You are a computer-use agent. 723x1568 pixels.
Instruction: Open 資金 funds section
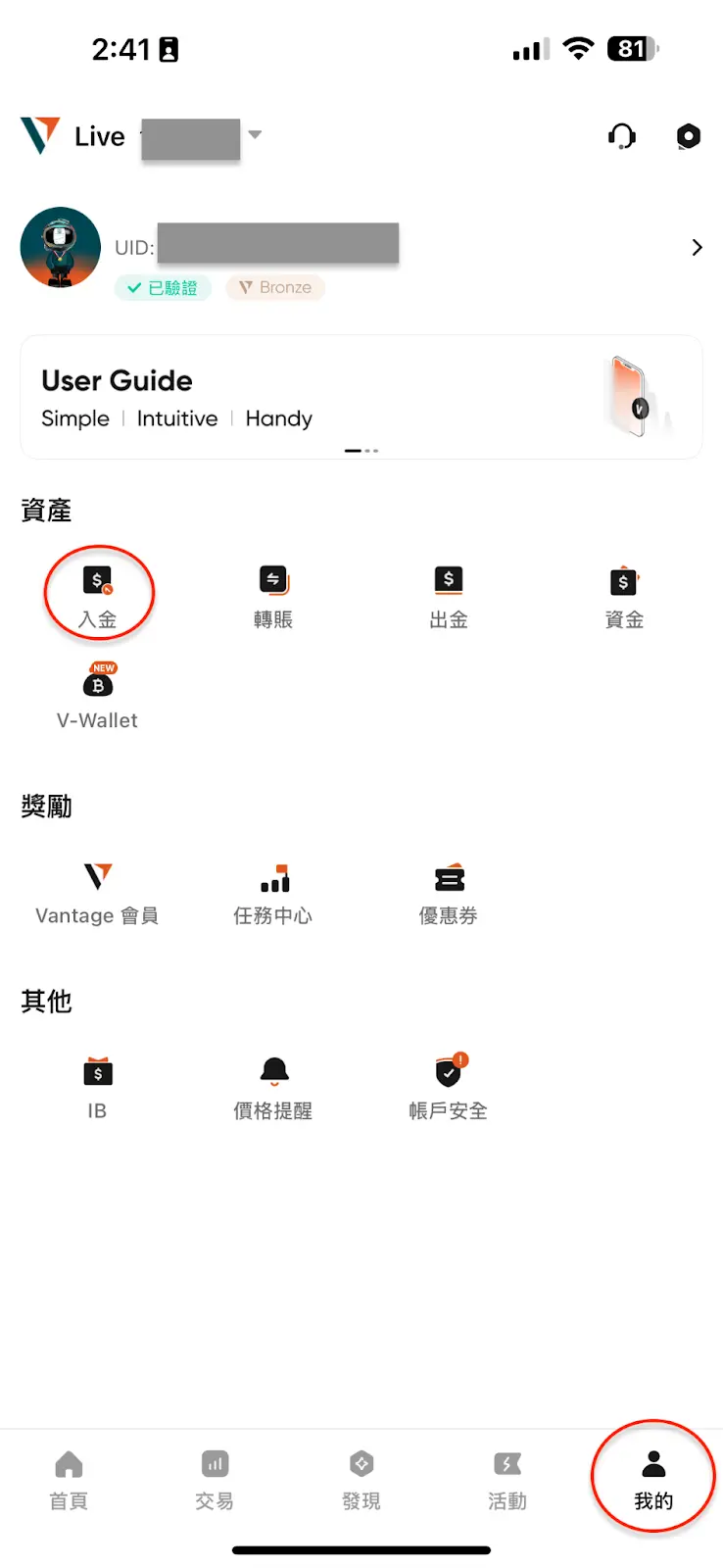click(x=624, y=595)
